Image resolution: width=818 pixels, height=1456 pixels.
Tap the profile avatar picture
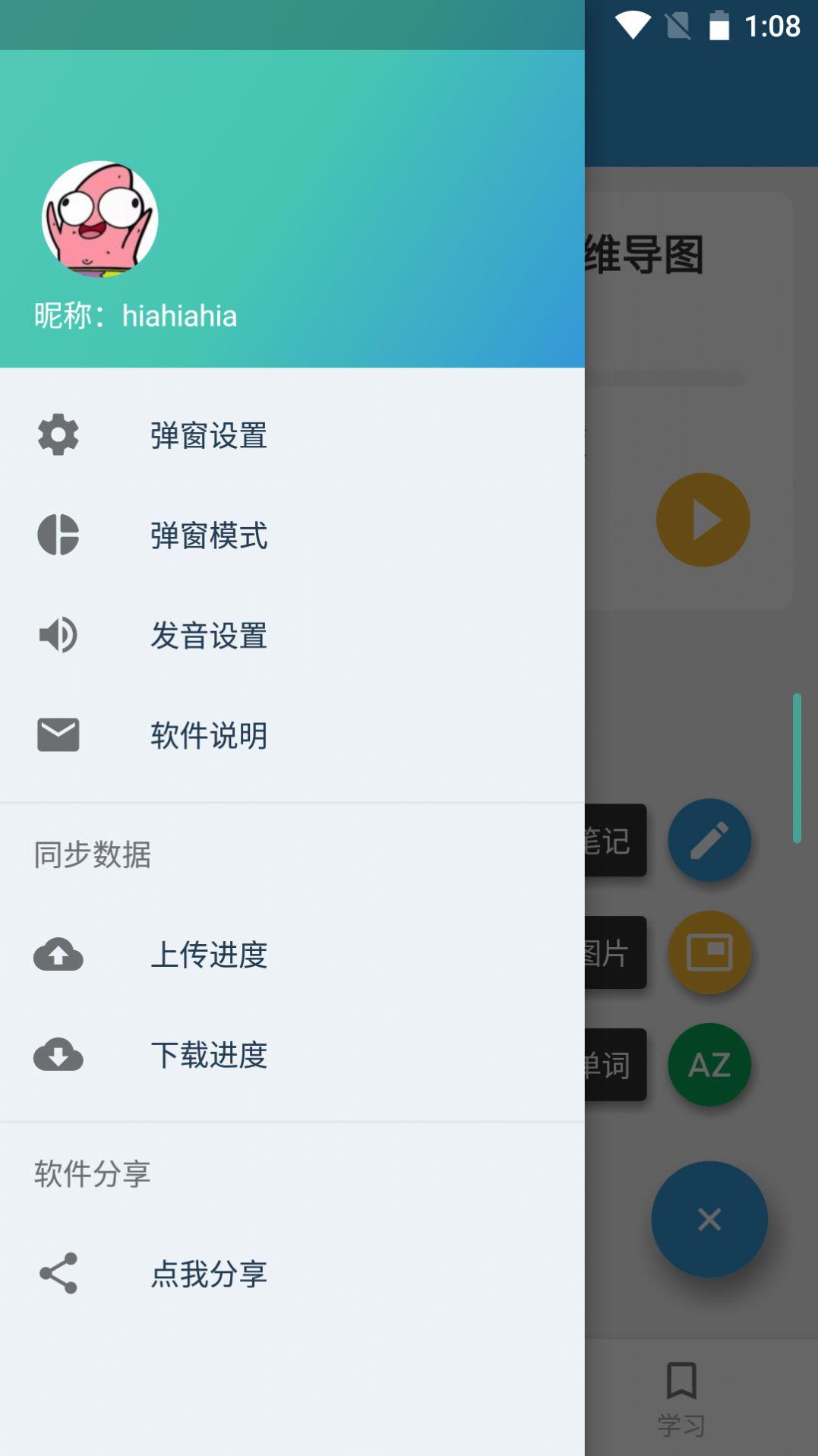pyautogui.click(x=100, y=219)
